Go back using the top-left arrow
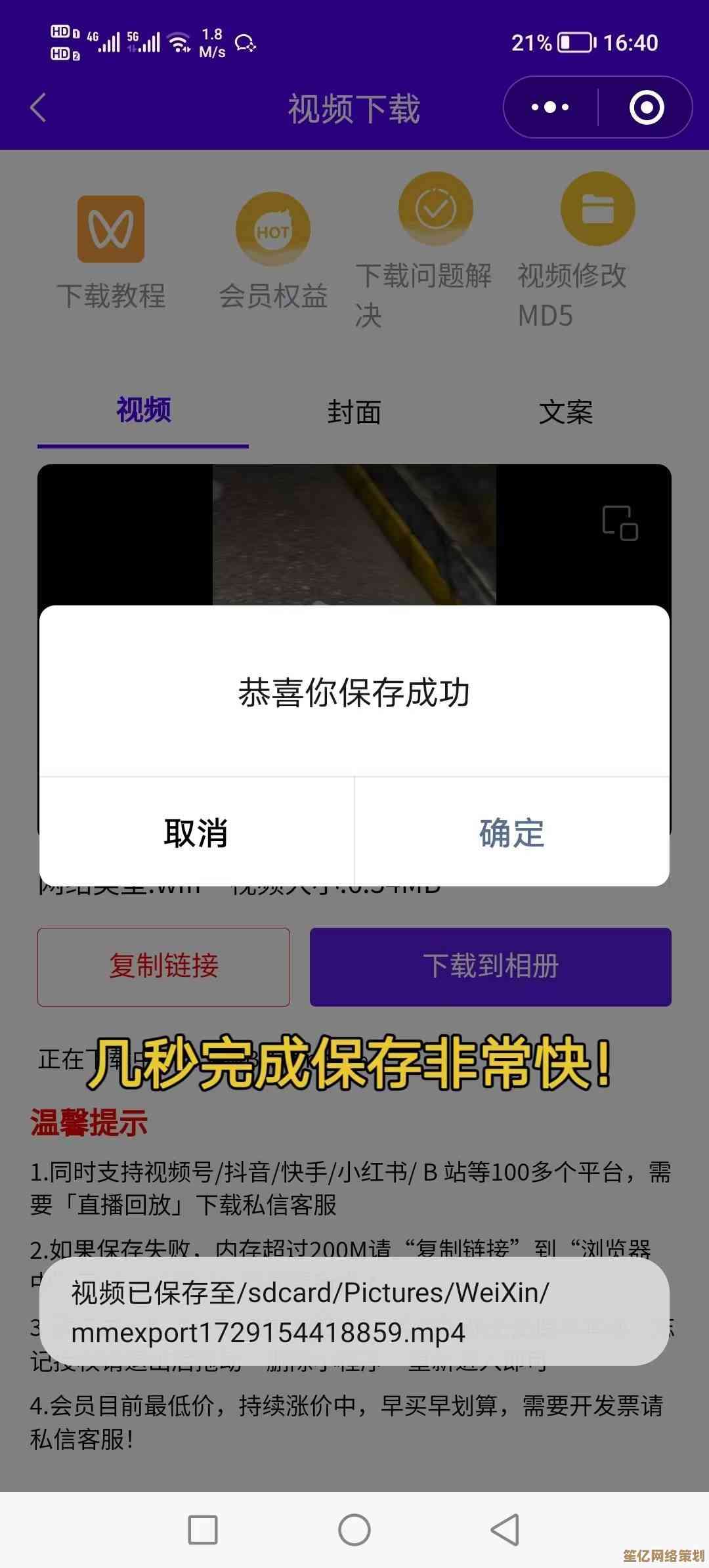This screenshot has height=1568, width=709. 38,108
